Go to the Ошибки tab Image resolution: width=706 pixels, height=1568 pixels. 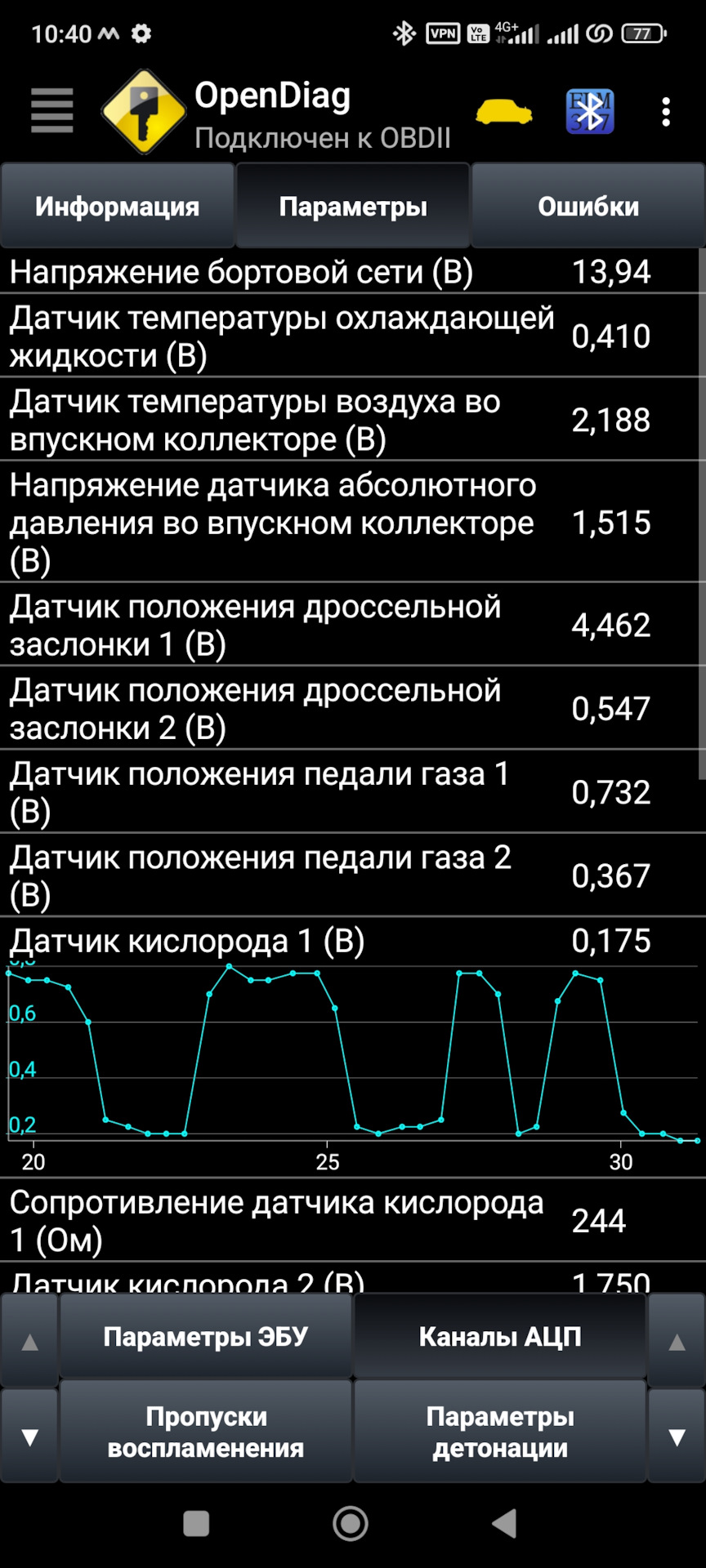pyautogui.click(x=588, y=207)
